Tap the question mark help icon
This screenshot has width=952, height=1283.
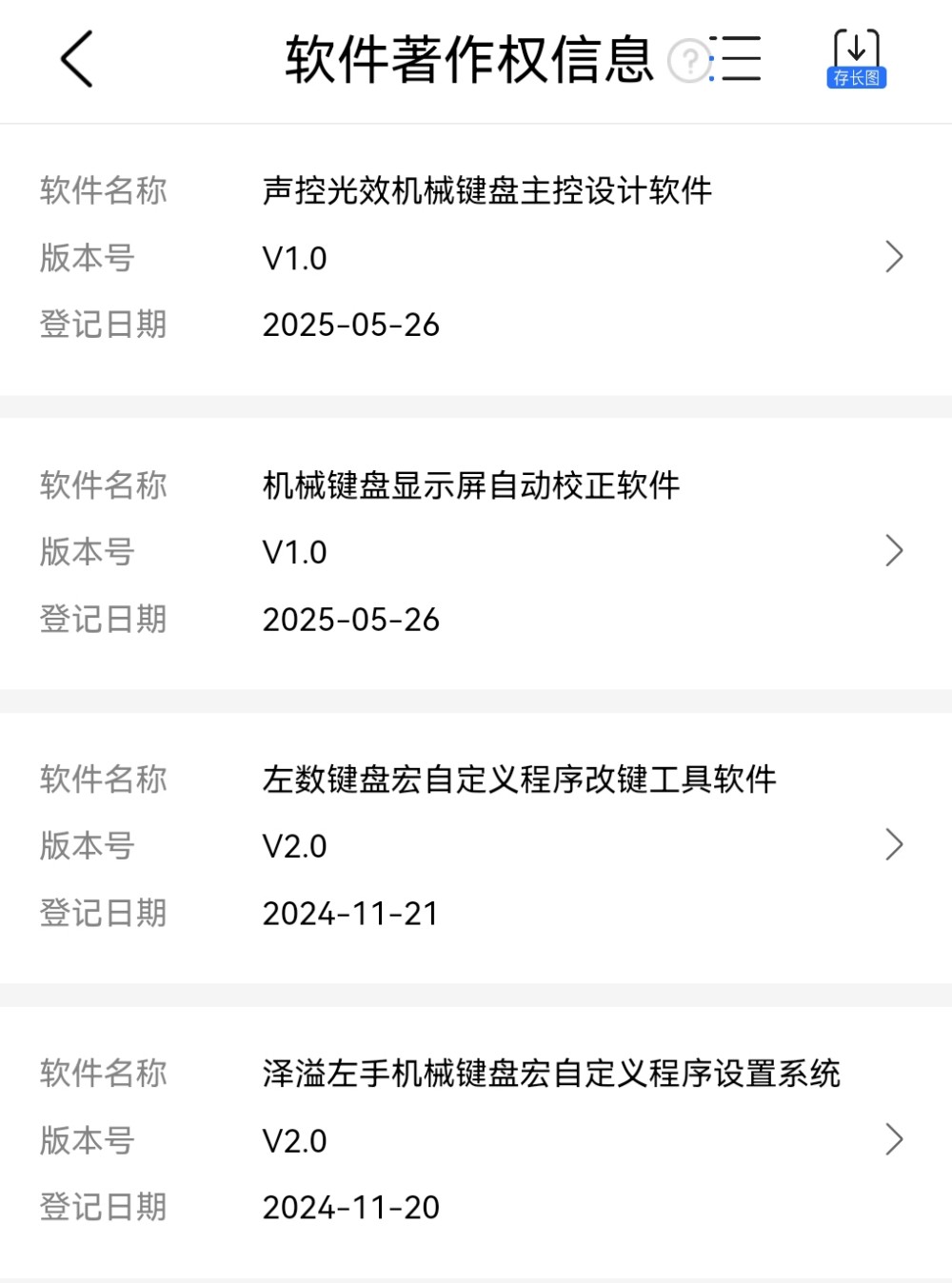click(x=688, y=61)
